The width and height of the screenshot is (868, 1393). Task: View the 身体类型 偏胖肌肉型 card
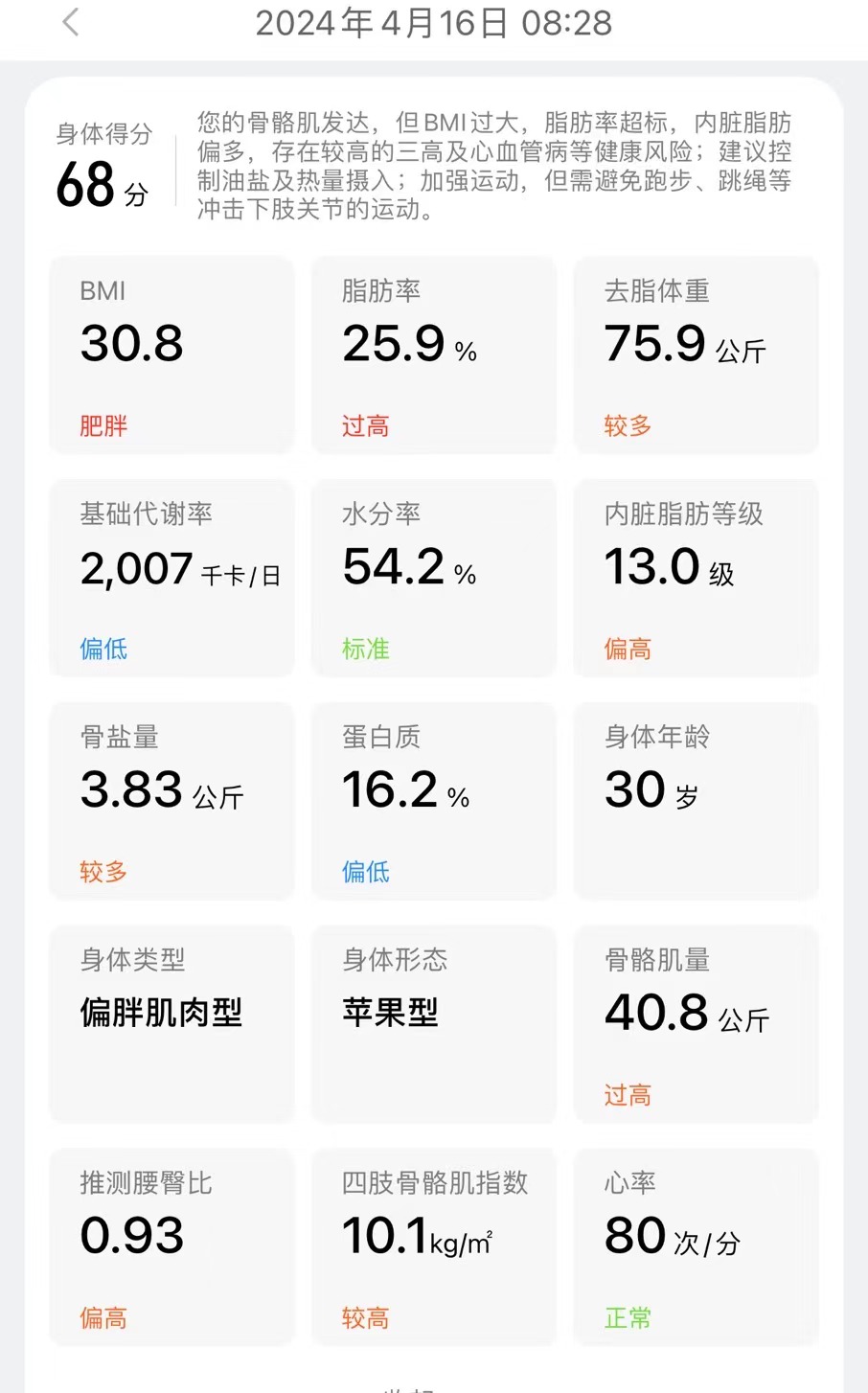pyautogui.click(x=171, y=1023)
